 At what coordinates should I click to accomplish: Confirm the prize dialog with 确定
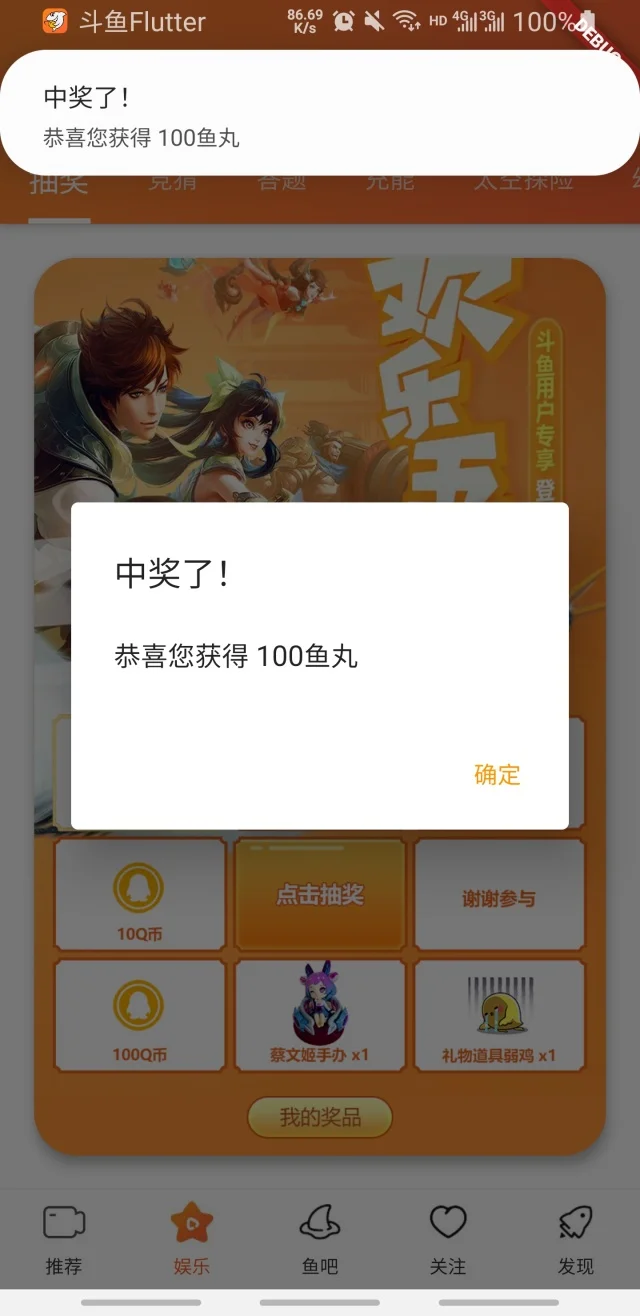coord(497,774)
